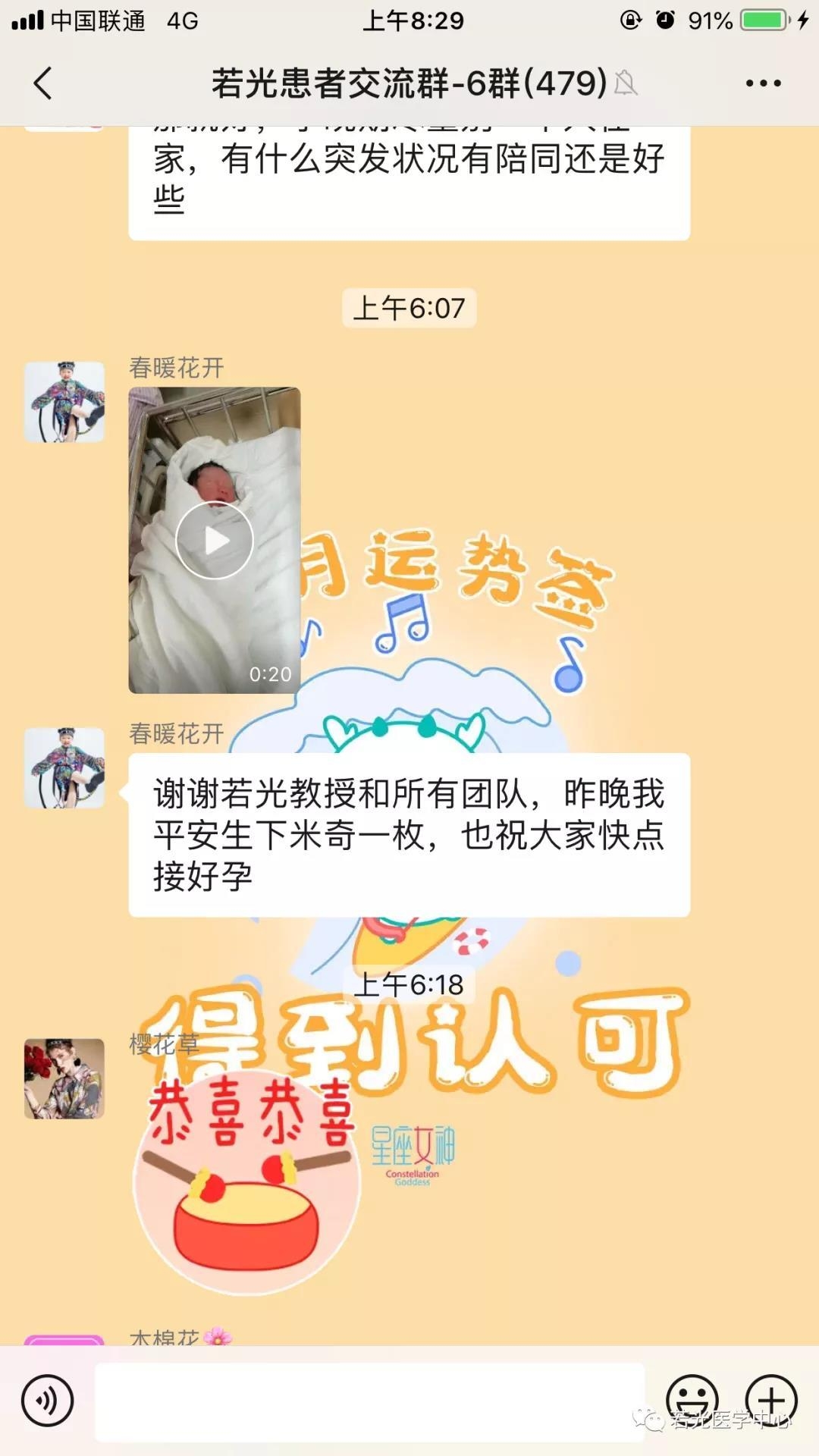Open 樱花草's profile avatar
The width and height of the screenshot is (819, 1456).
(x=64, y=1078)
